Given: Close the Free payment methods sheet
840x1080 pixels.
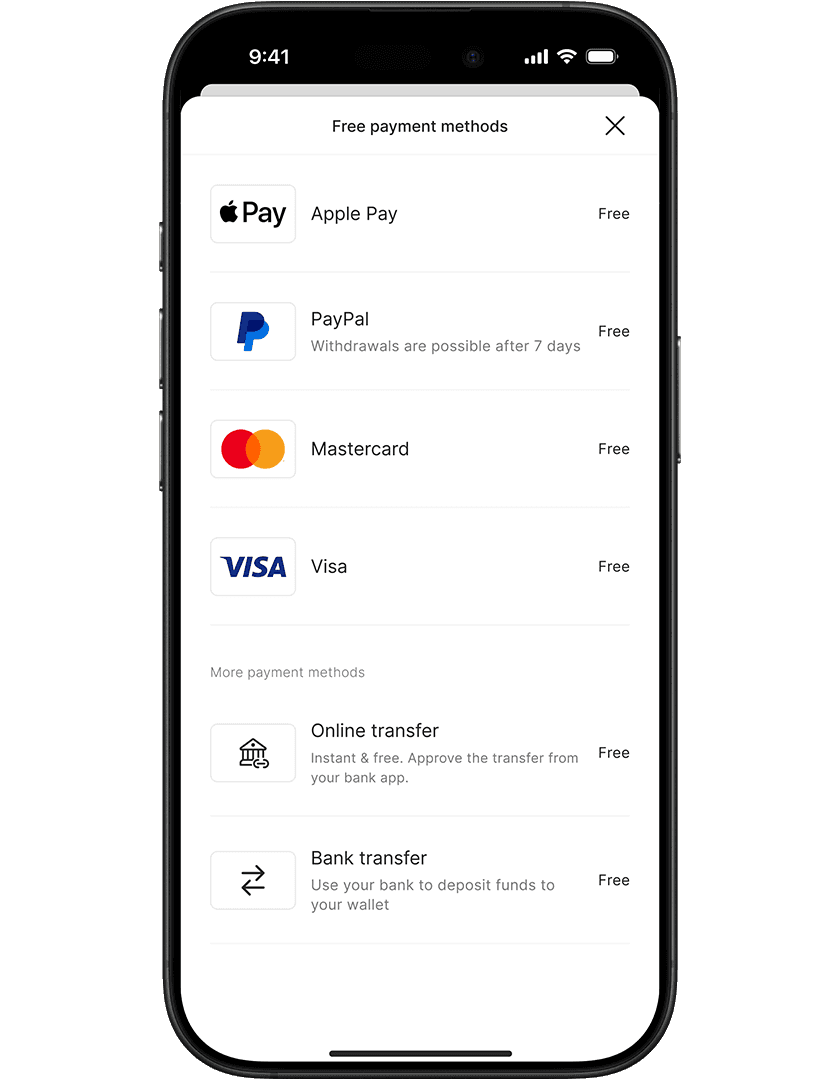Looking at the screenshot, I should (x=615, y=126).
